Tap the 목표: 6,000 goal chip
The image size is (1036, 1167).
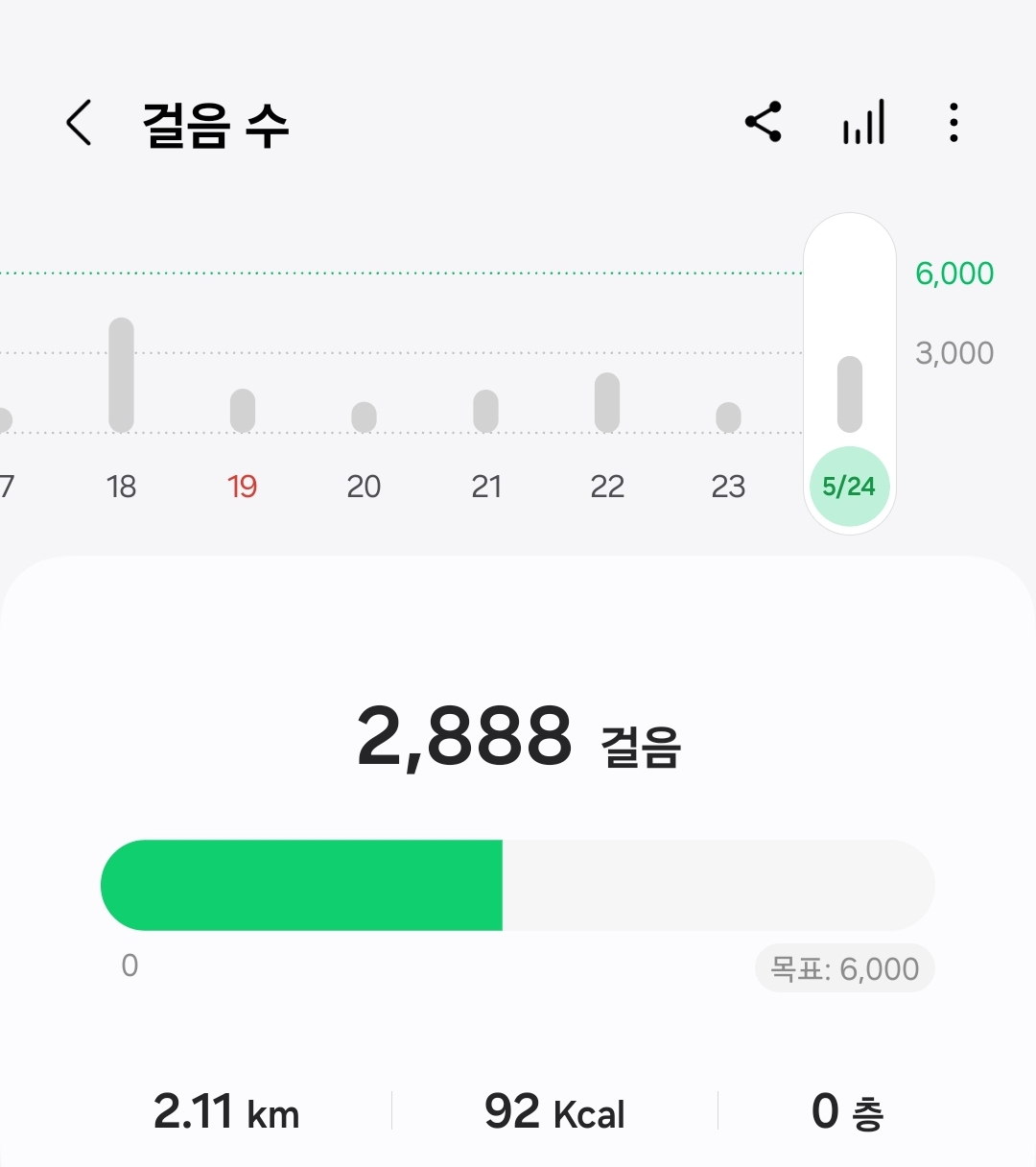pos(844,969)
